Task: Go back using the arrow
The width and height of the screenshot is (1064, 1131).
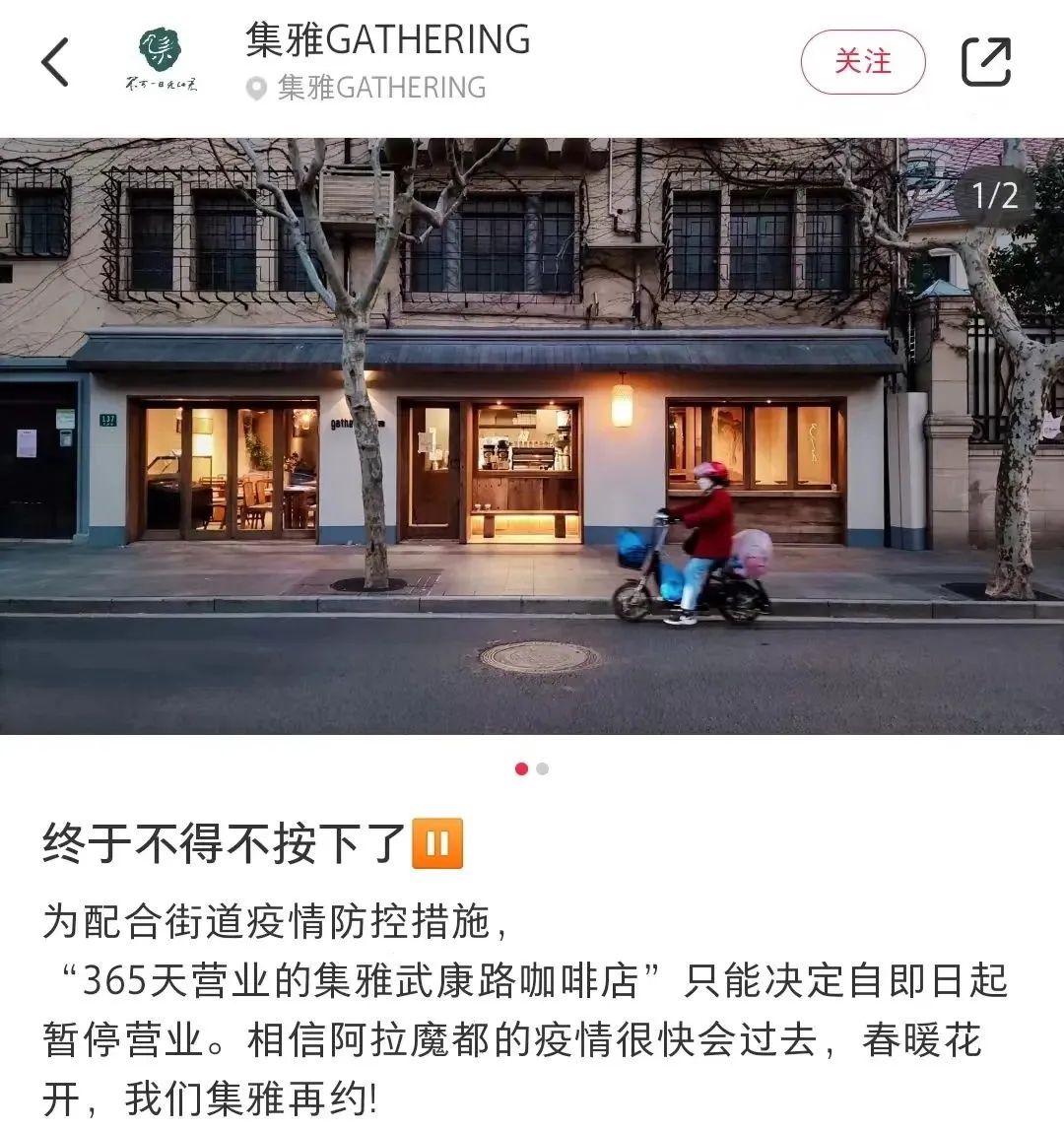Action: [x=56, y=62]
